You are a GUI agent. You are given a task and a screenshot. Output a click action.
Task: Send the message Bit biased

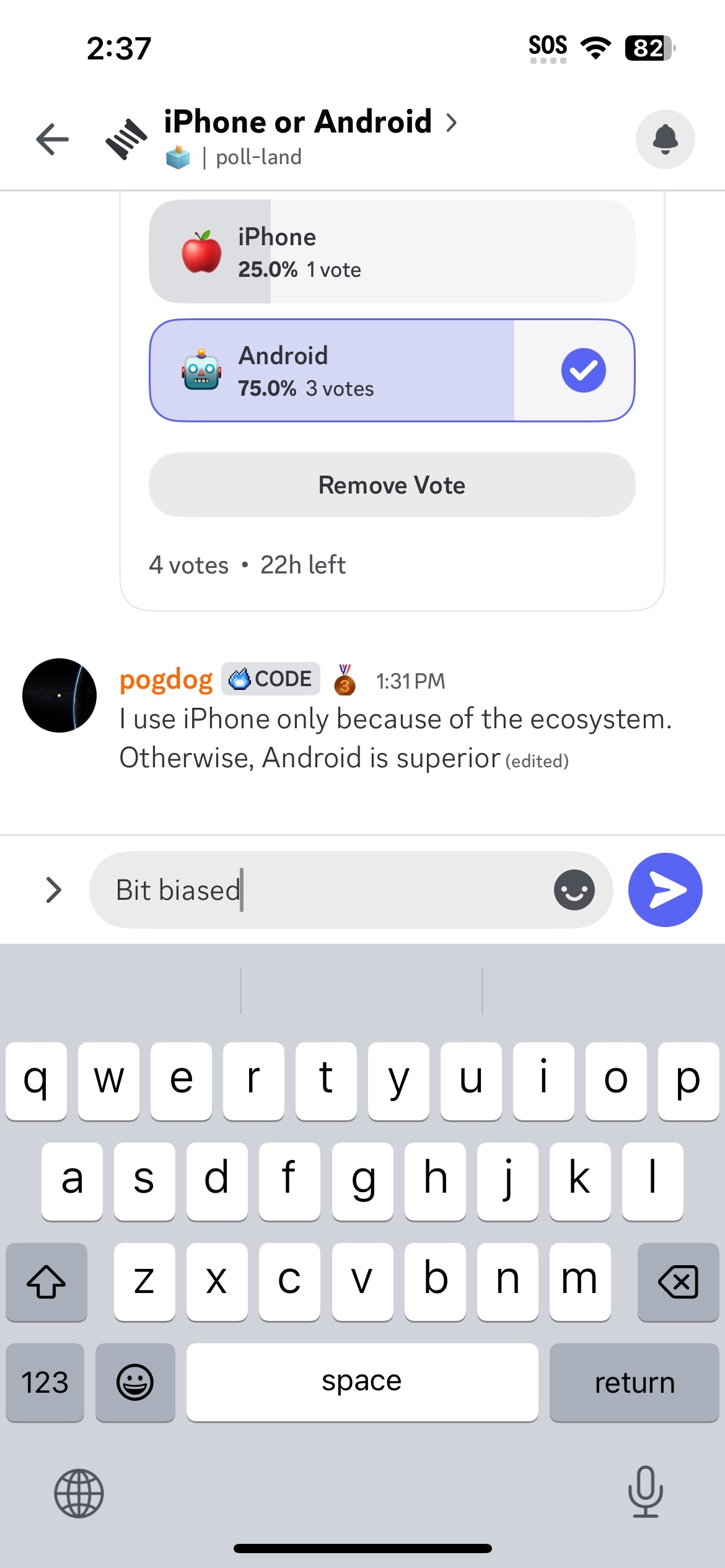[x=665, y=890]
